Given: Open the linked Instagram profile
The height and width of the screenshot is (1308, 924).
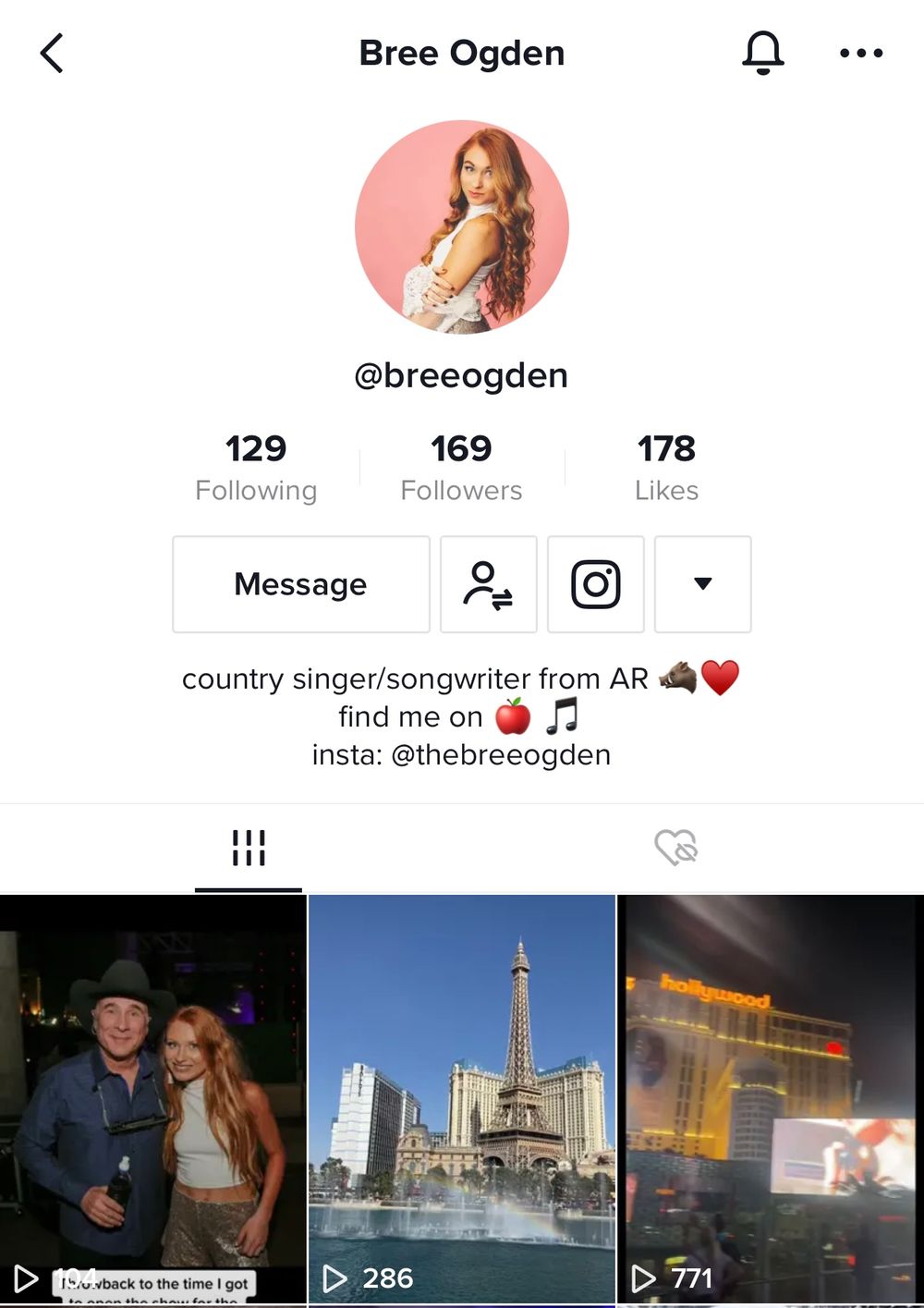Looking at the screenshot, I should click(x=595, y=584).
